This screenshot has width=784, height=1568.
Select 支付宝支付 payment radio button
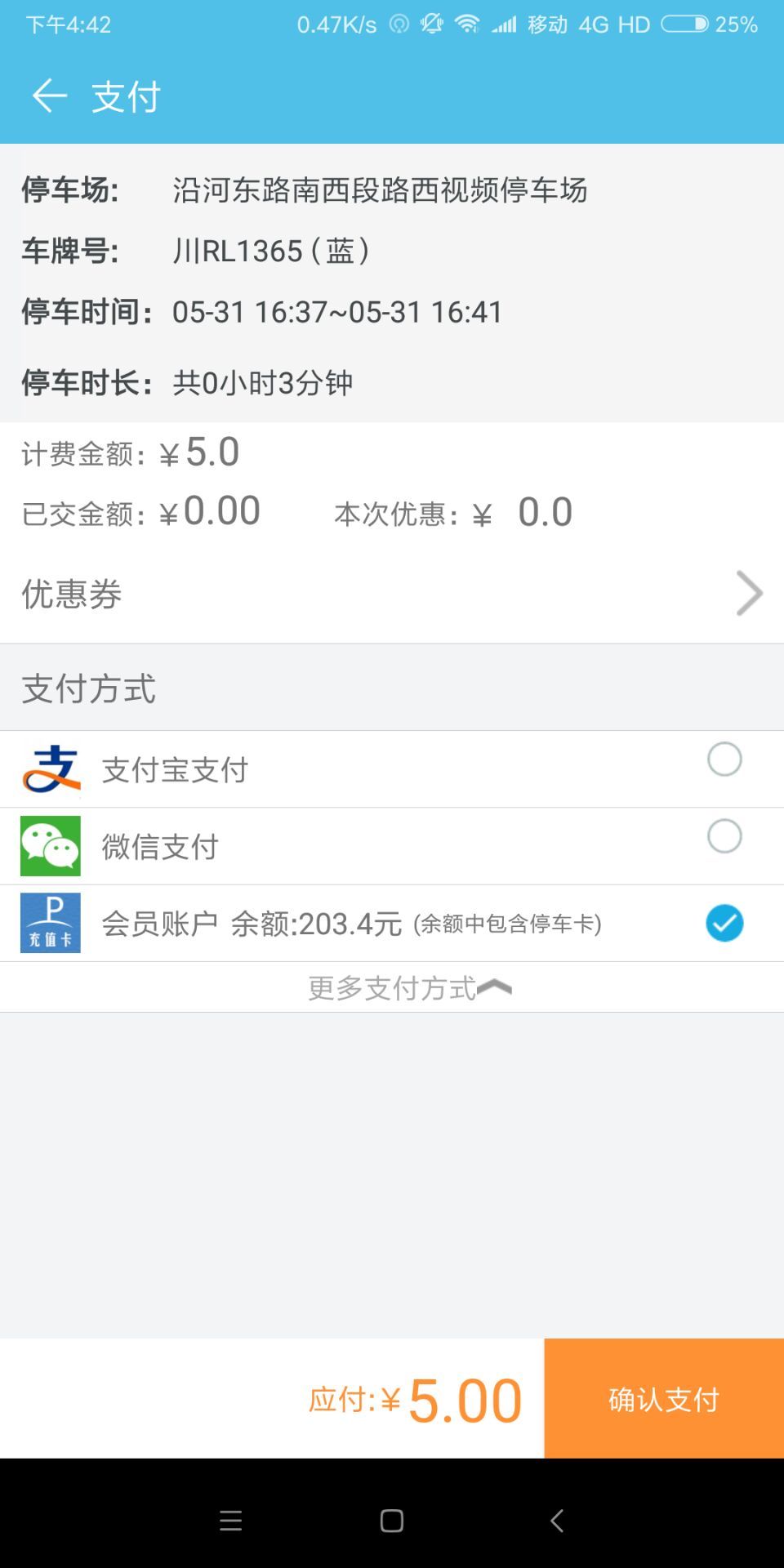coord(724,759)
